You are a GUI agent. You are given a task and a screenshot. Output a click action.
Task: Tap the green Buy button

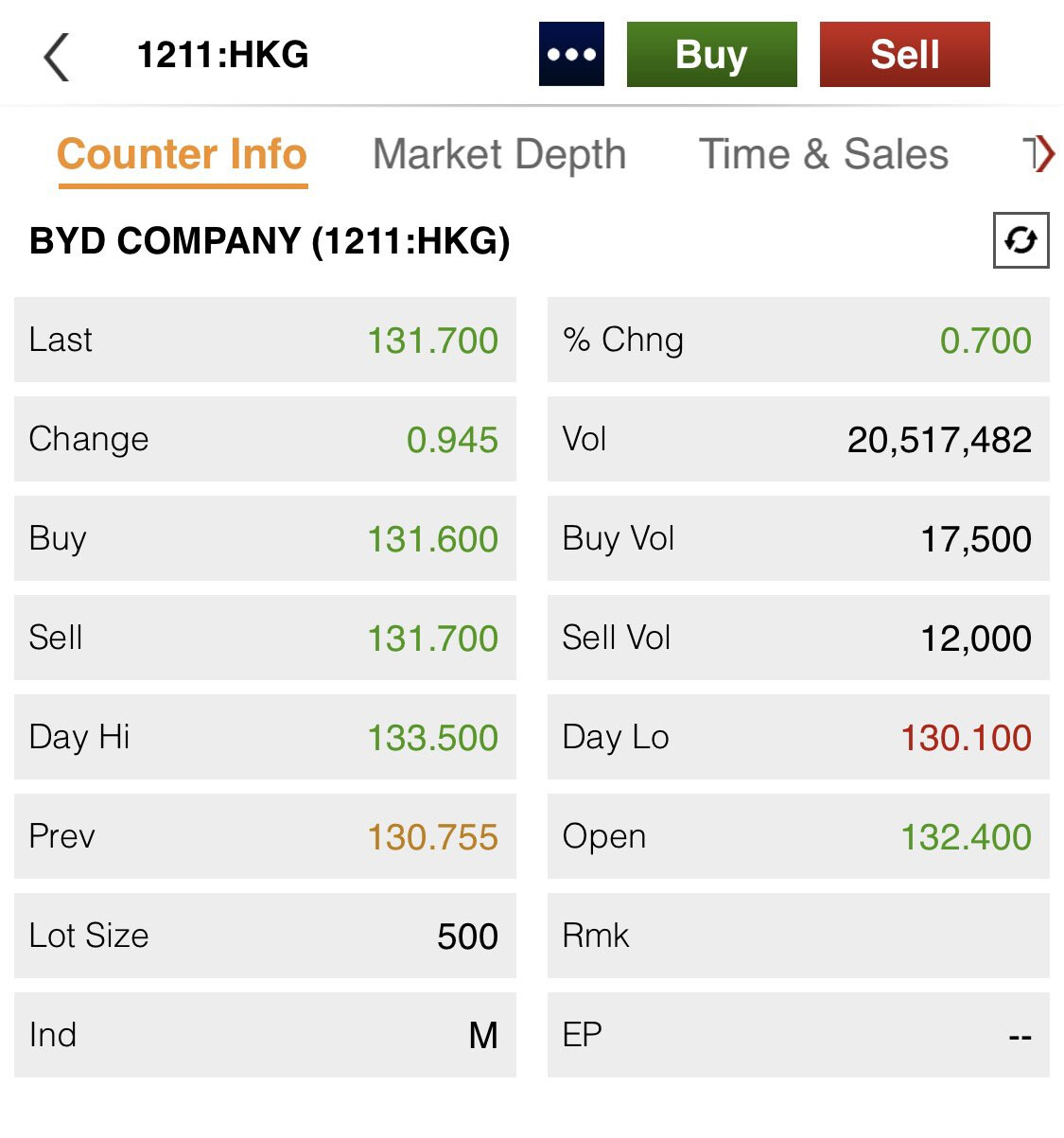click(x=711, y=55)
